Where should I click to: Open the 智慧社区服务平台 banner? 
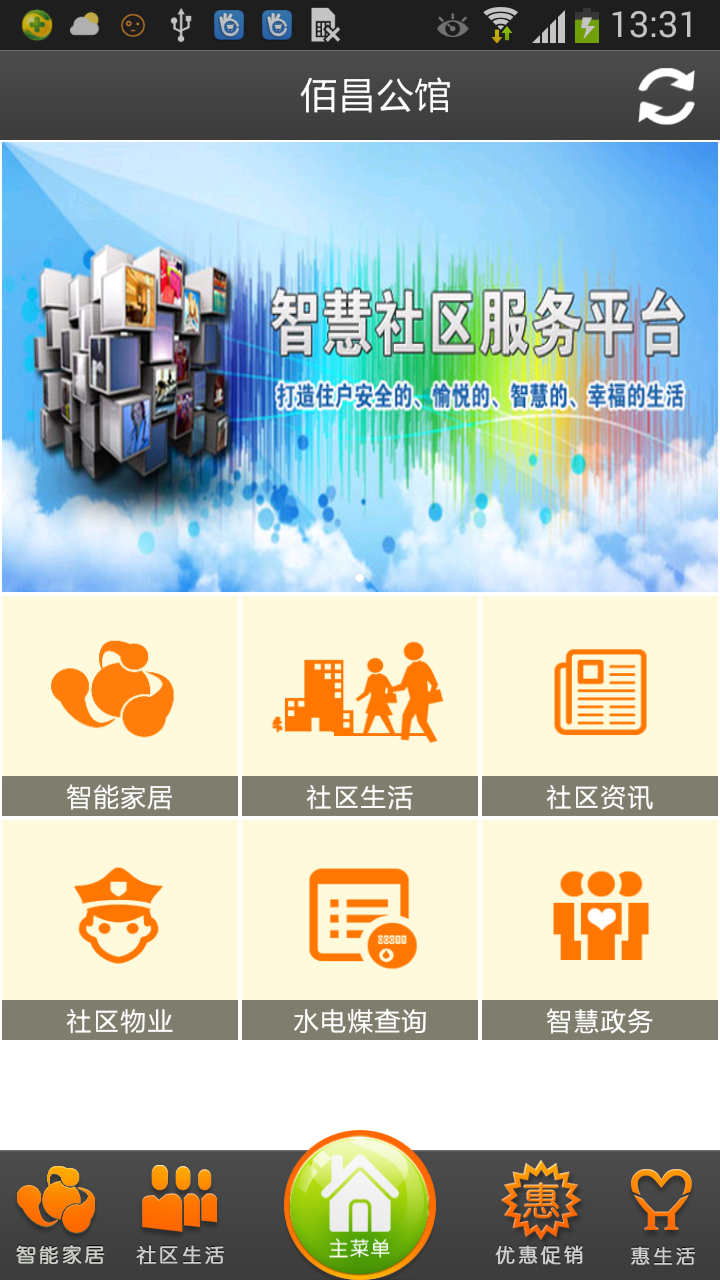(x=360, y=366)
